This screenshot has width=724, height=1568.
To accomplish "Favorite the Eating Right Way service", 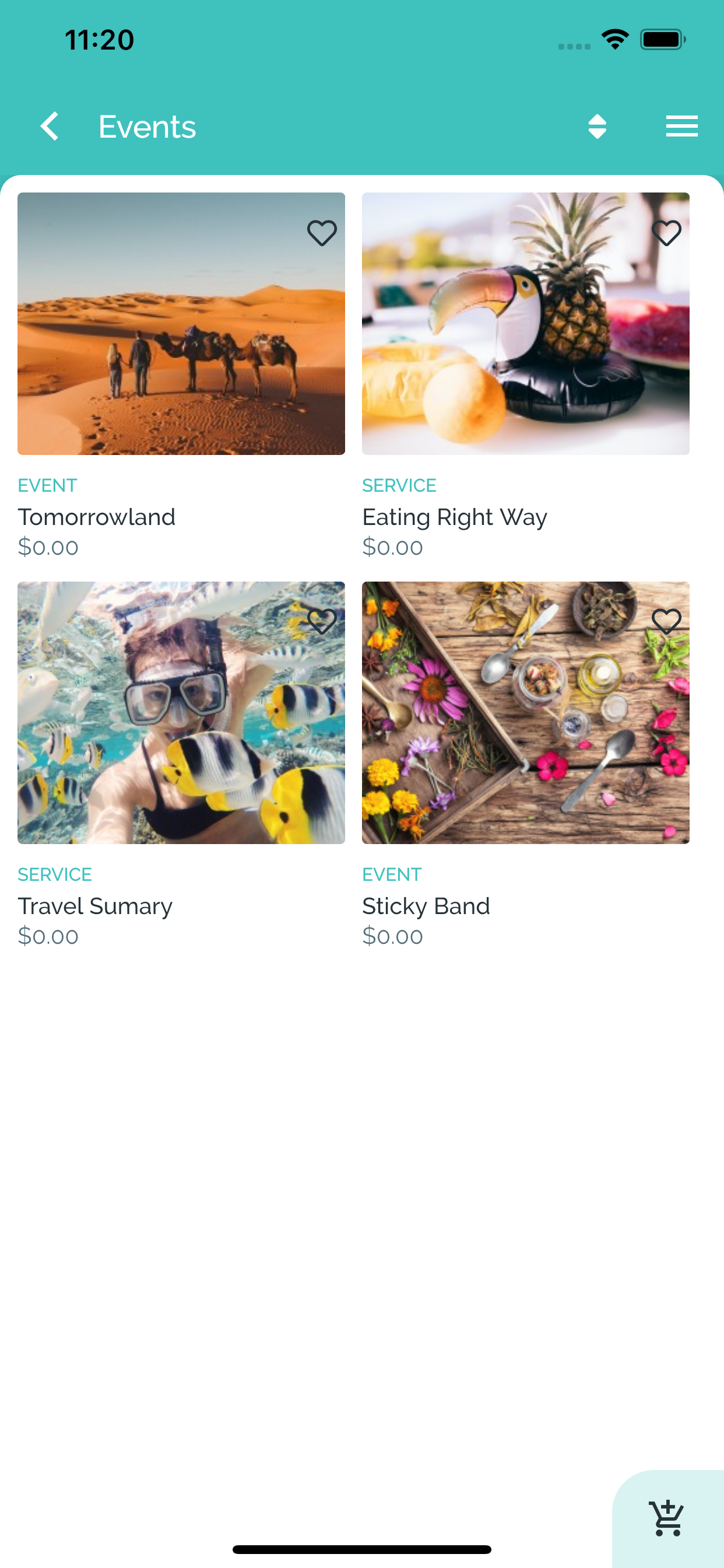I will pyautogui.click(x=666, y=233).
